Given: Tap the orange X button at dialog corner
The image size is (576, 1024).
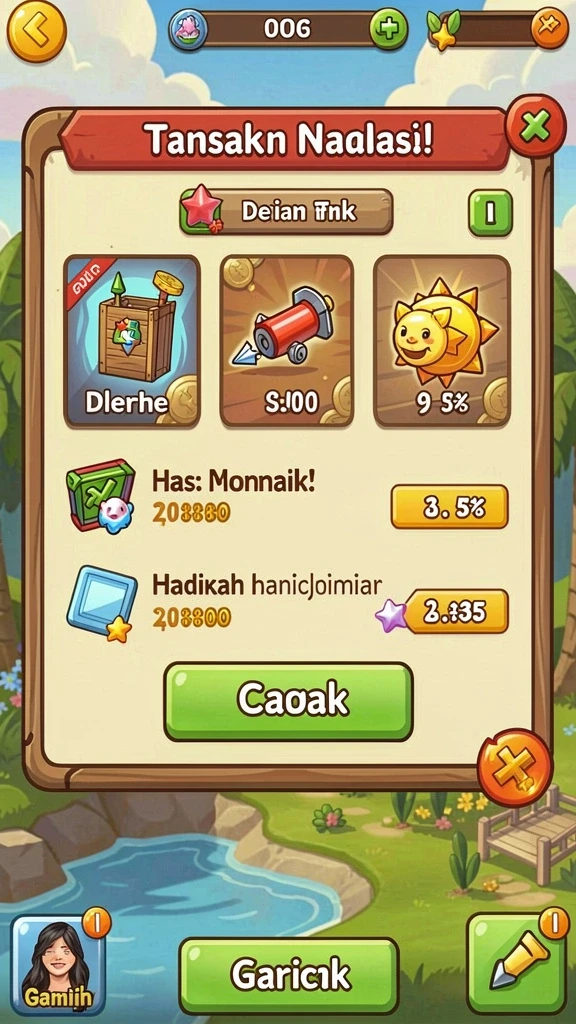Looking at the screenshot, I should click(x=515, y=768).
